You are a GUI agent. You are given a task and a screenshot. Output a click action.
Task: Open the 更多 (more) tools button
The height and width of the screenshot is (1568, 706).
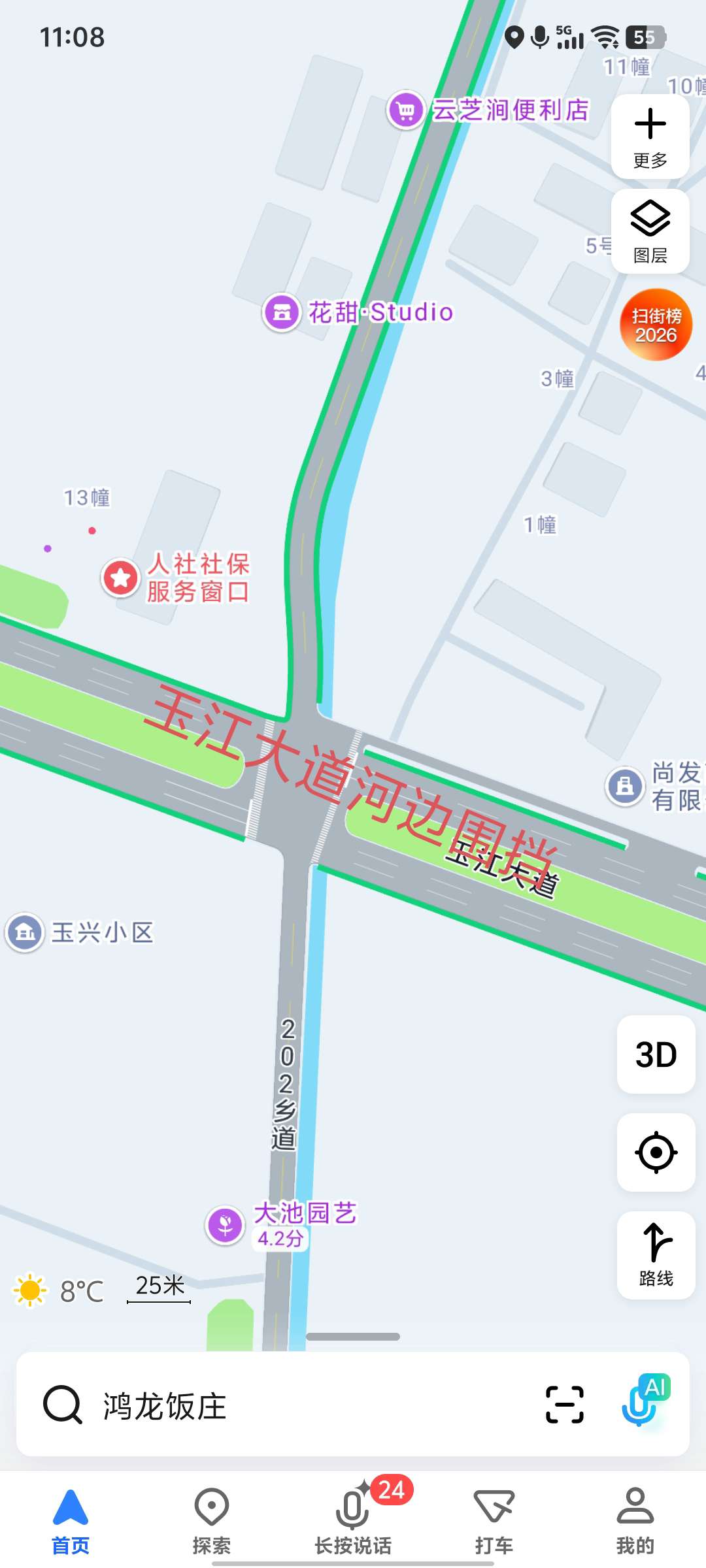[x=650, y=136]
